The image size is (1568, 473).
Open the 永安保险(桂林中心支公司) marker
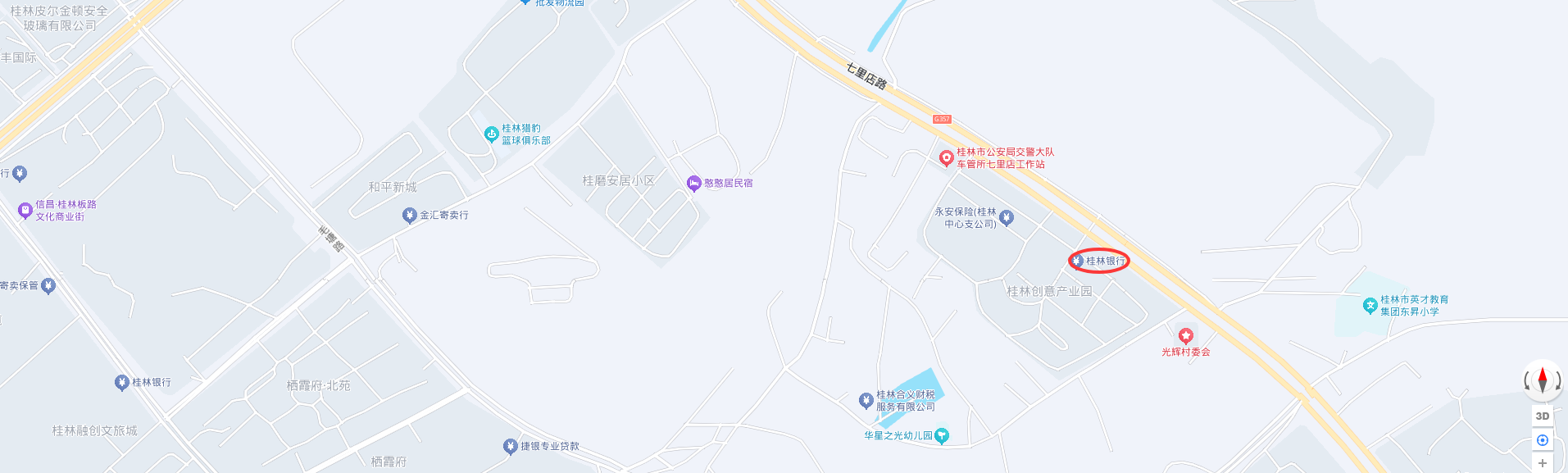pos(1007,217)
